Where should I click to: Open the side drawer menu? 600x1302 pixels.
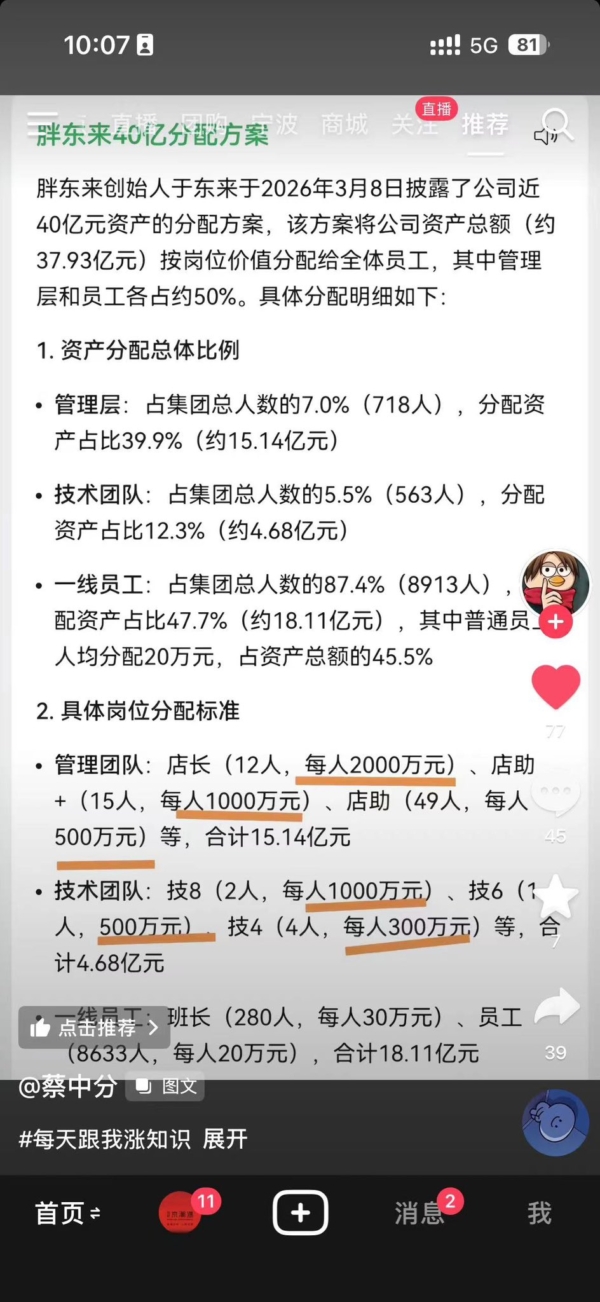(x=42, y=125)
